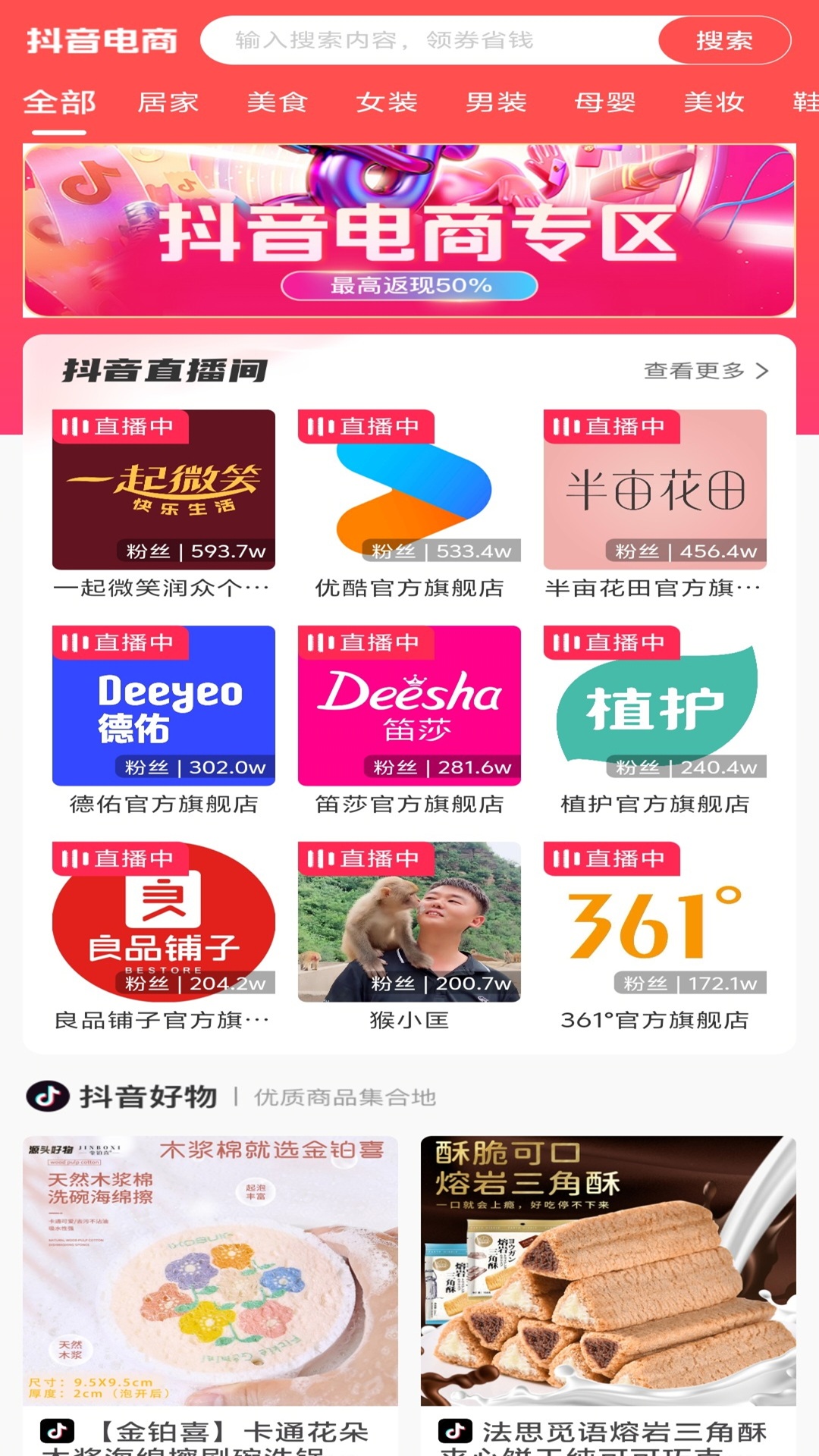Click the search input field
This screenshot has width=819, height=1456.
click(x=425, y=42)
